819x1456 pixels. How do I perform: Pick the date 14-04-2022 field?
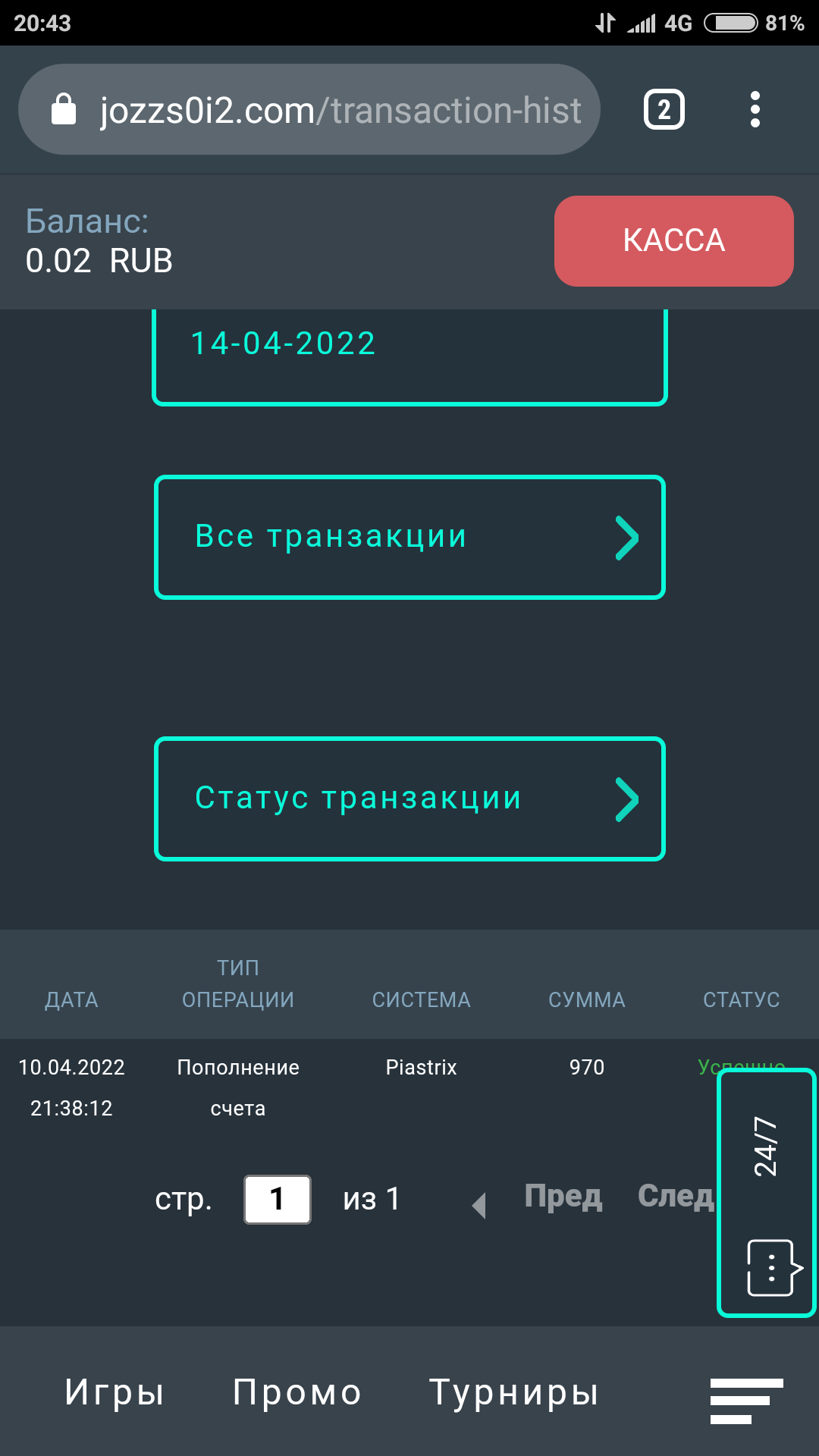pos(409,349)
